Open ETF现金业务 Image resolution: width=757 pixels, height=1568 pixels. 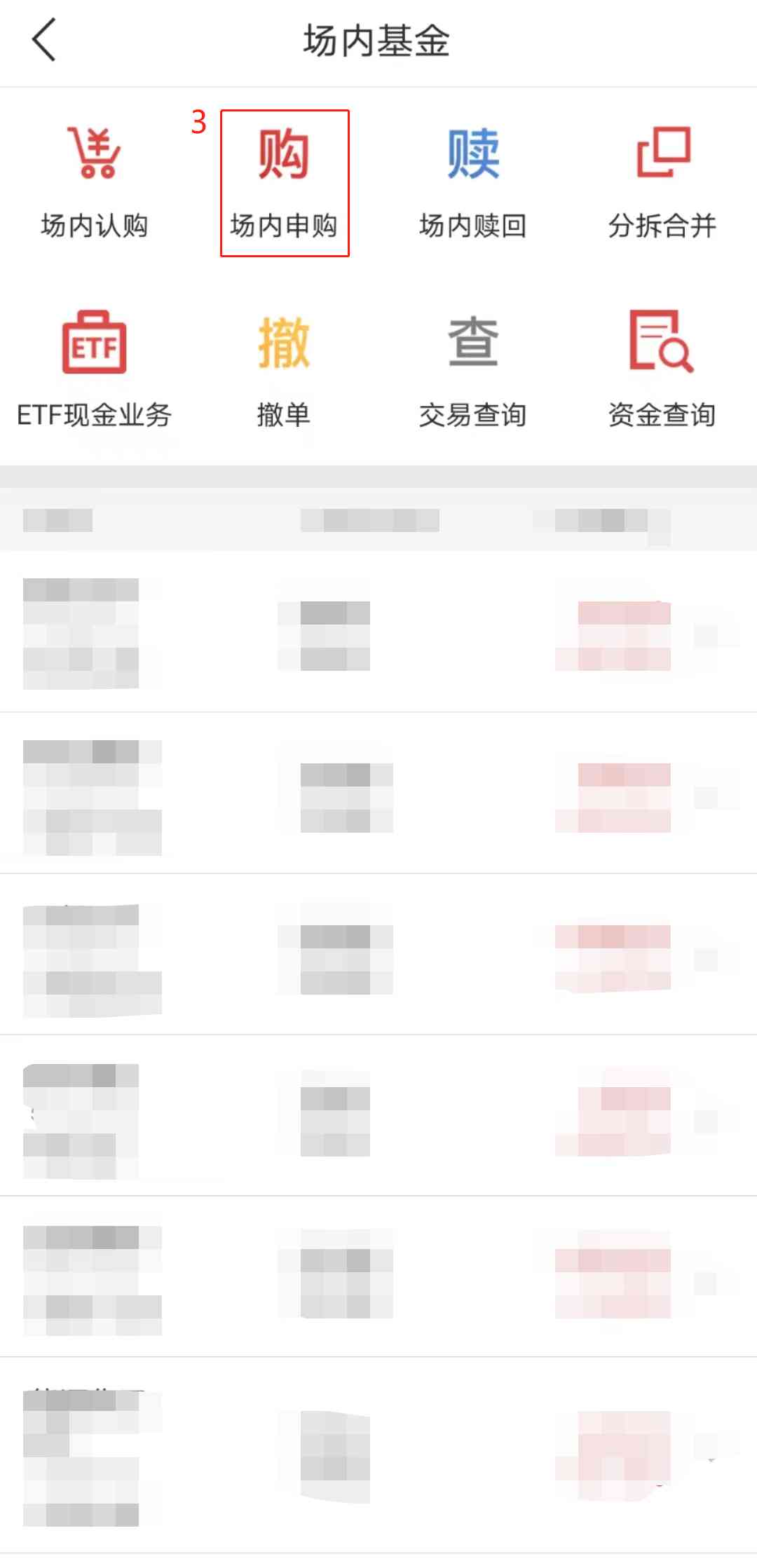94,369
